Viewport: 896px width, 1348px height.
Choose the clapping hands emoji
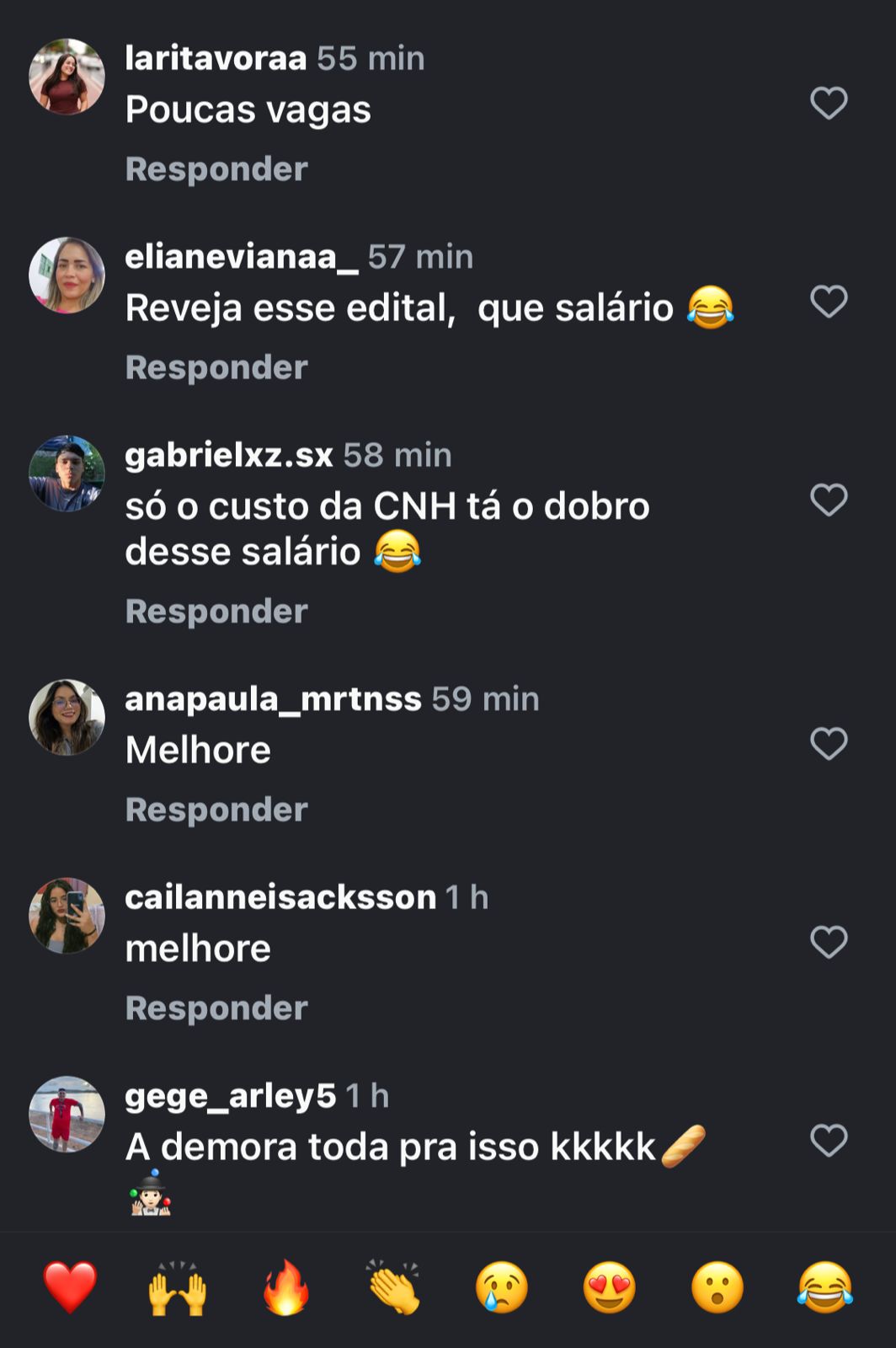pos(393,1287)
